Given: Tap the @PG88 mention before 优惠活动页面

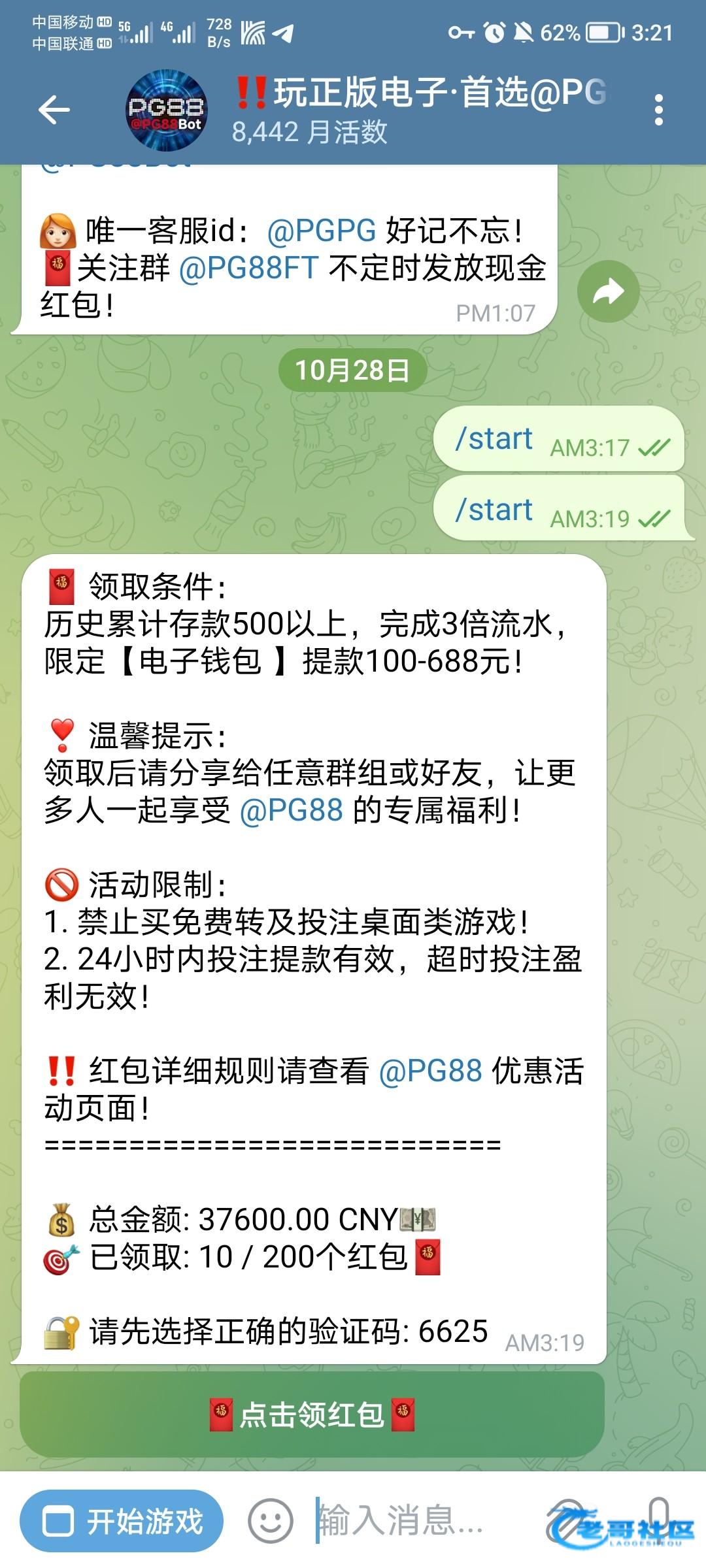Looking at the screenshot, I should coord(430,1071).
